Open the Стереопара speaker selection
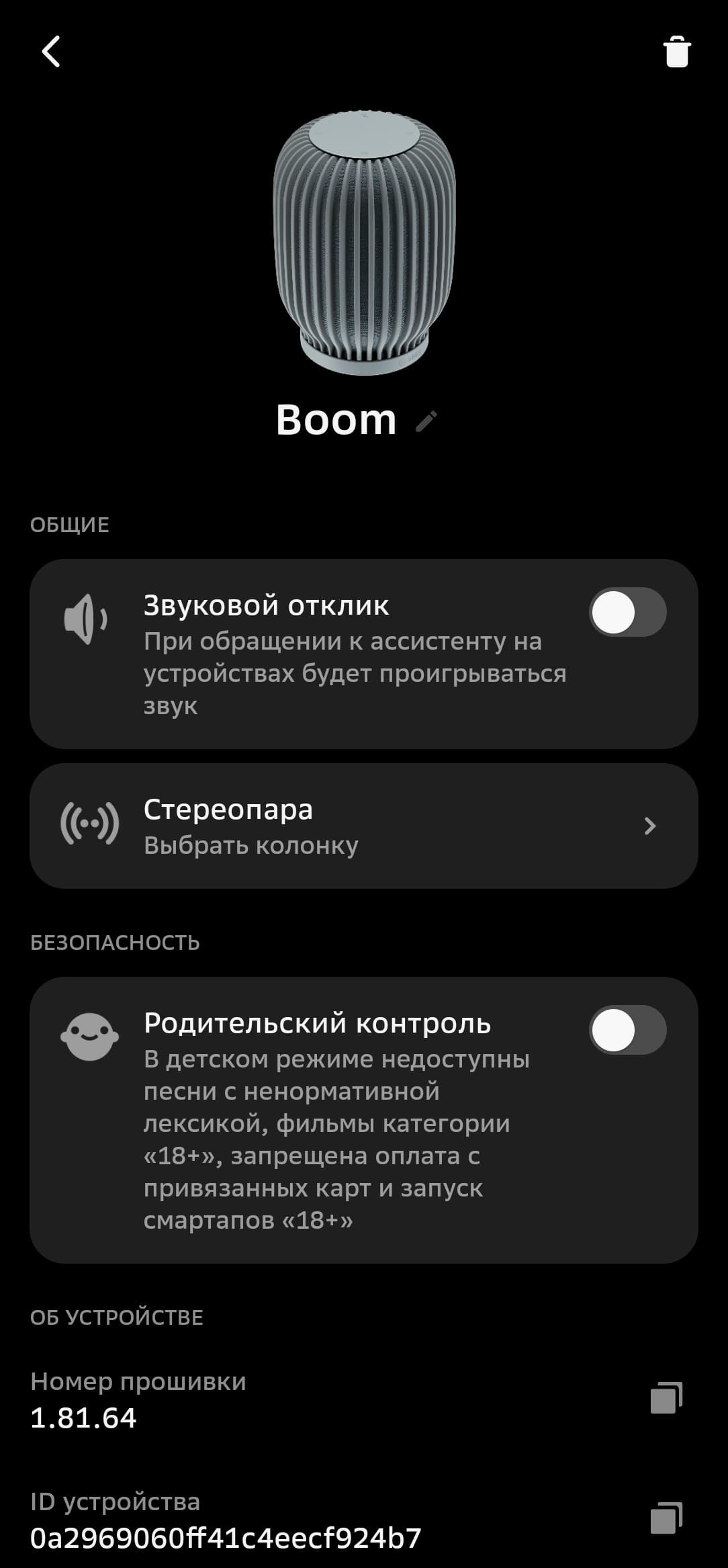The height and width of the screenshot is (1568, 728). [363, 826]
